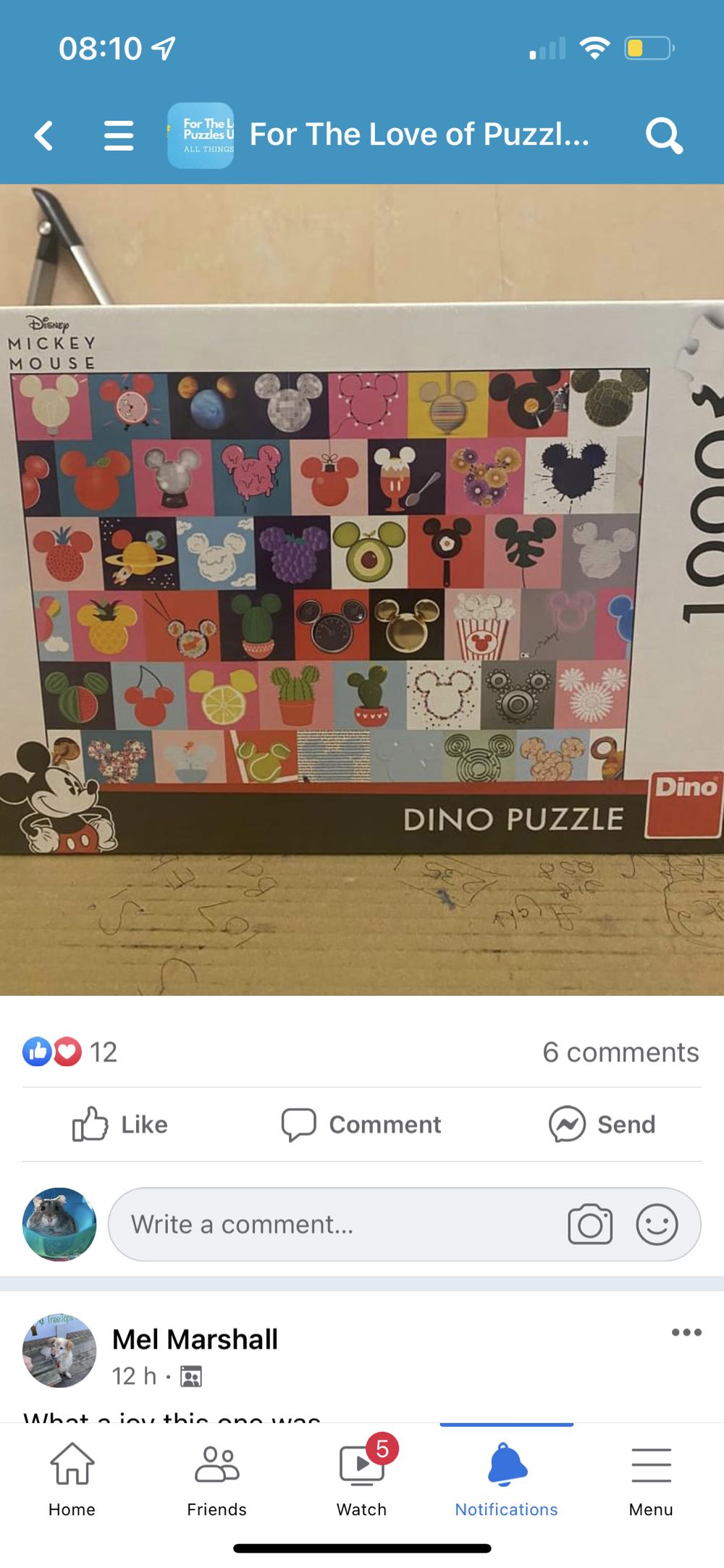View the 6 comments
This screenshot has width=724, height=1568.
620,1052
